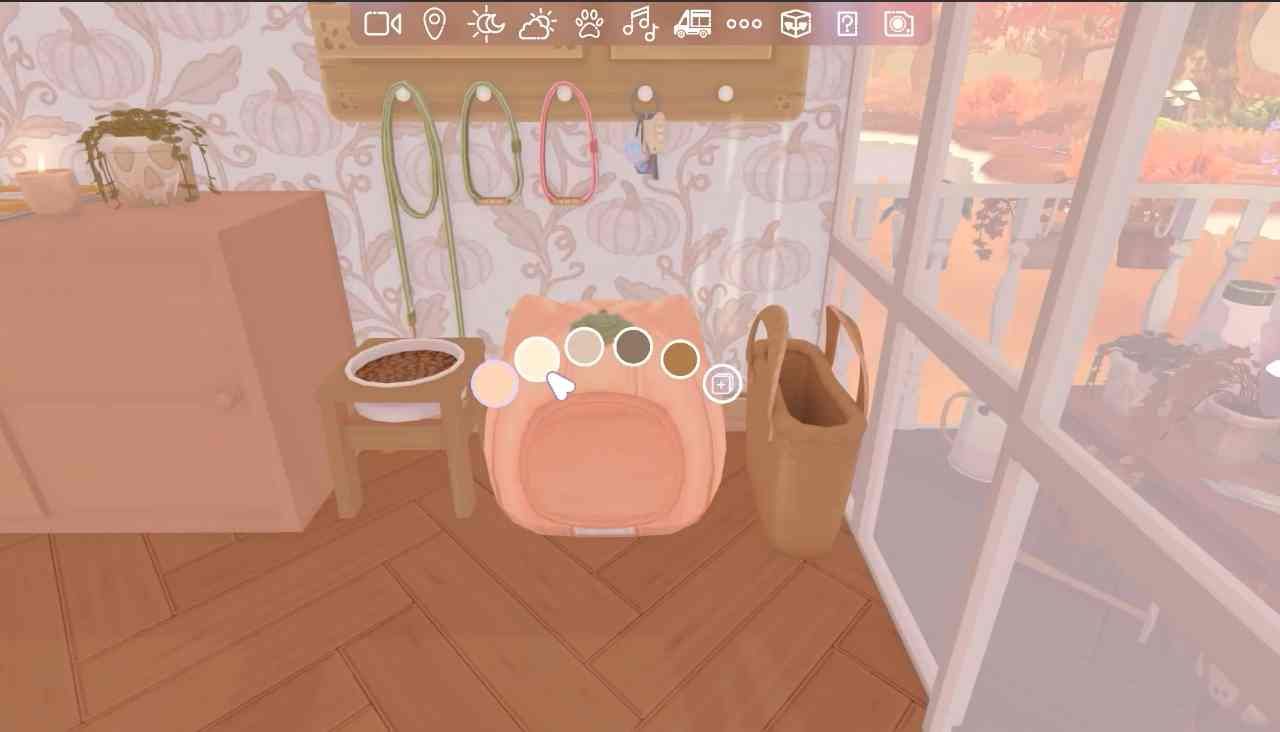Open the three-dots overflow menu
Screen dimensions: 1280x732
pyautogui.click(x=744, y=24)
